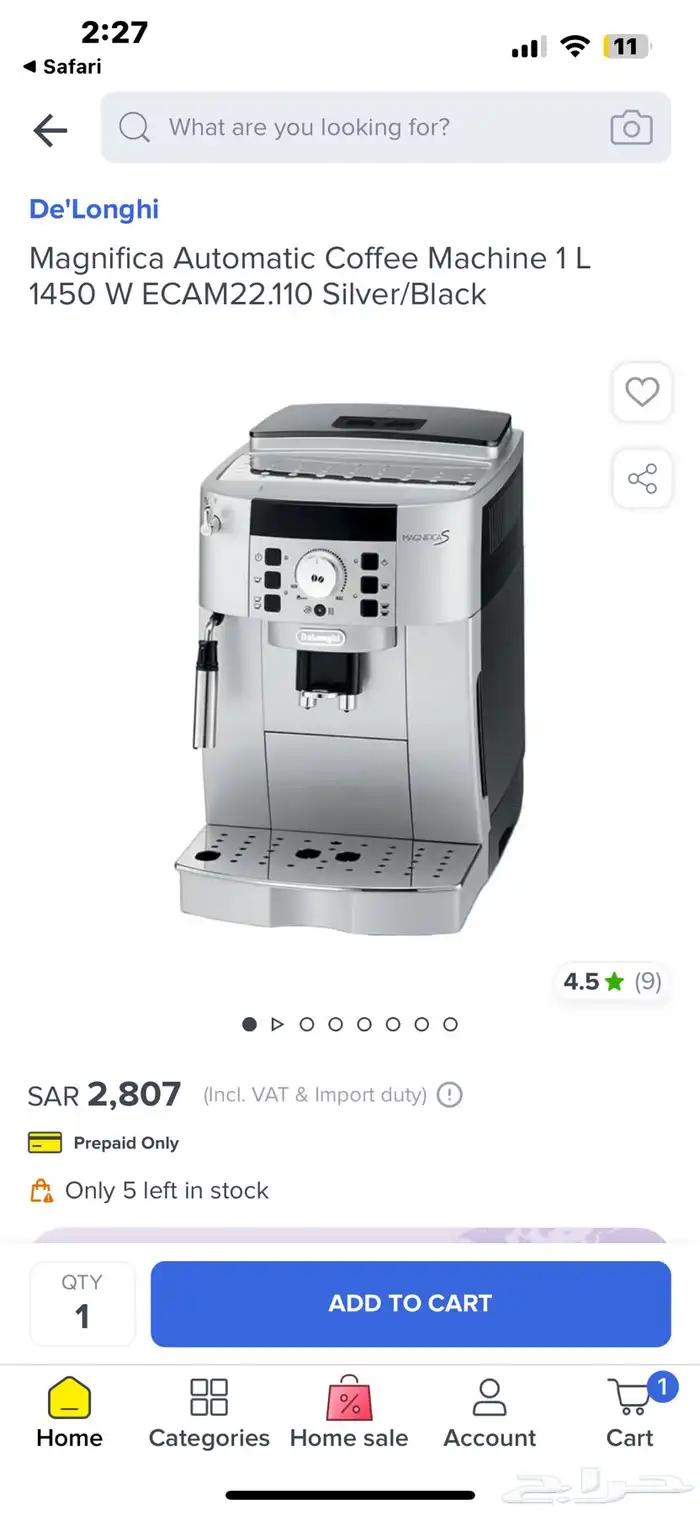This screenshot has height=1514, width=700.
Task: Share this product
Action: 642,478
